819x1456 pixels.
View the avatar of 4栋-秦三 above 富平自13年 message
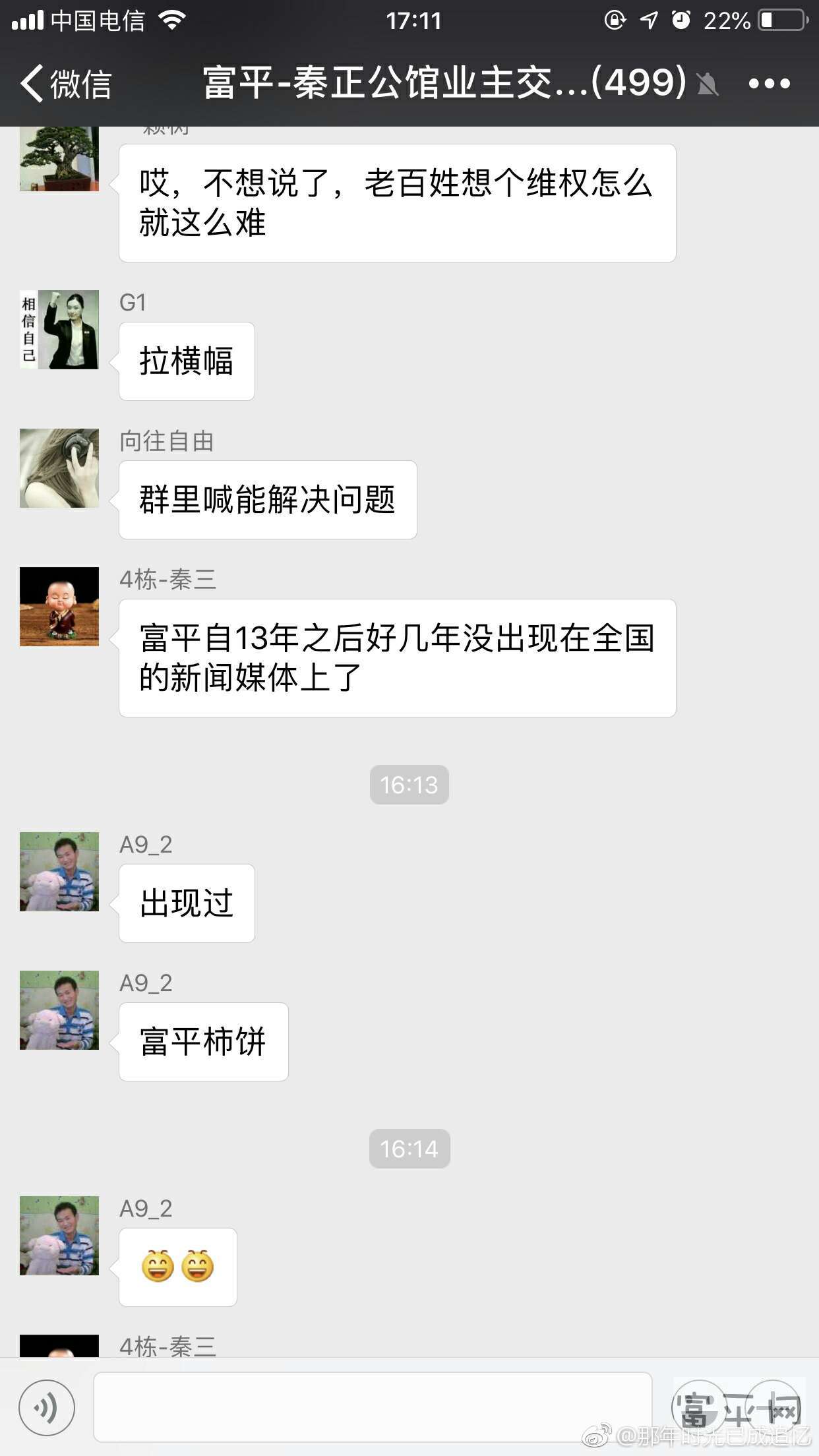(x=59, y=607)
